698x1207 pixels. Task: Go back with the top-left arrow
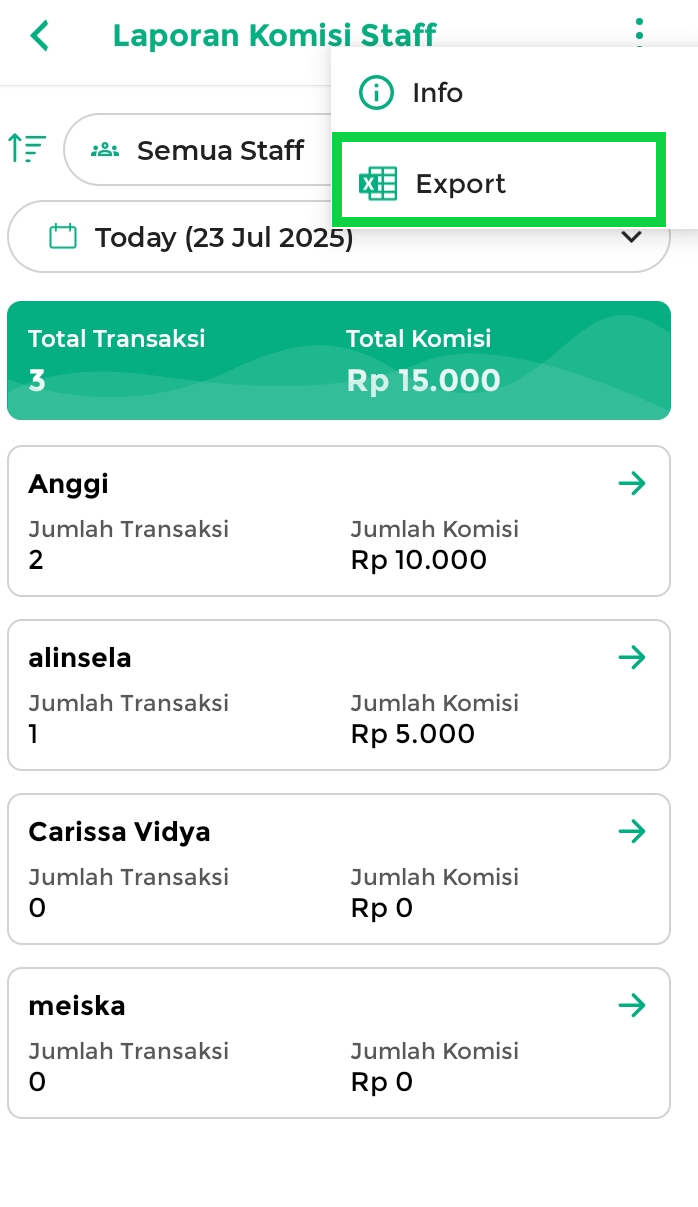(x=40, y=36)
